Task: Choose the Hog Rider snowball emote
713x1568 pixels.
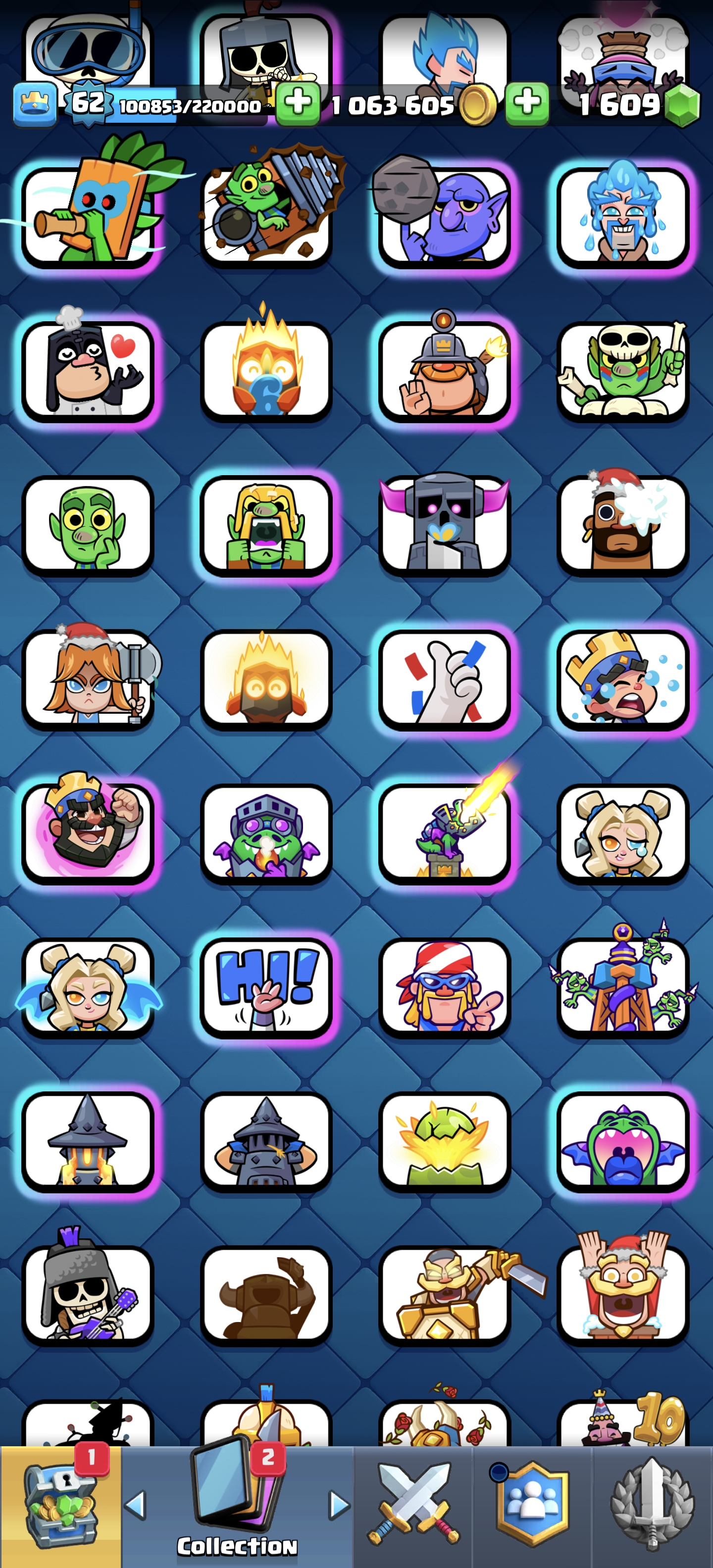Action: click(622, 525)
